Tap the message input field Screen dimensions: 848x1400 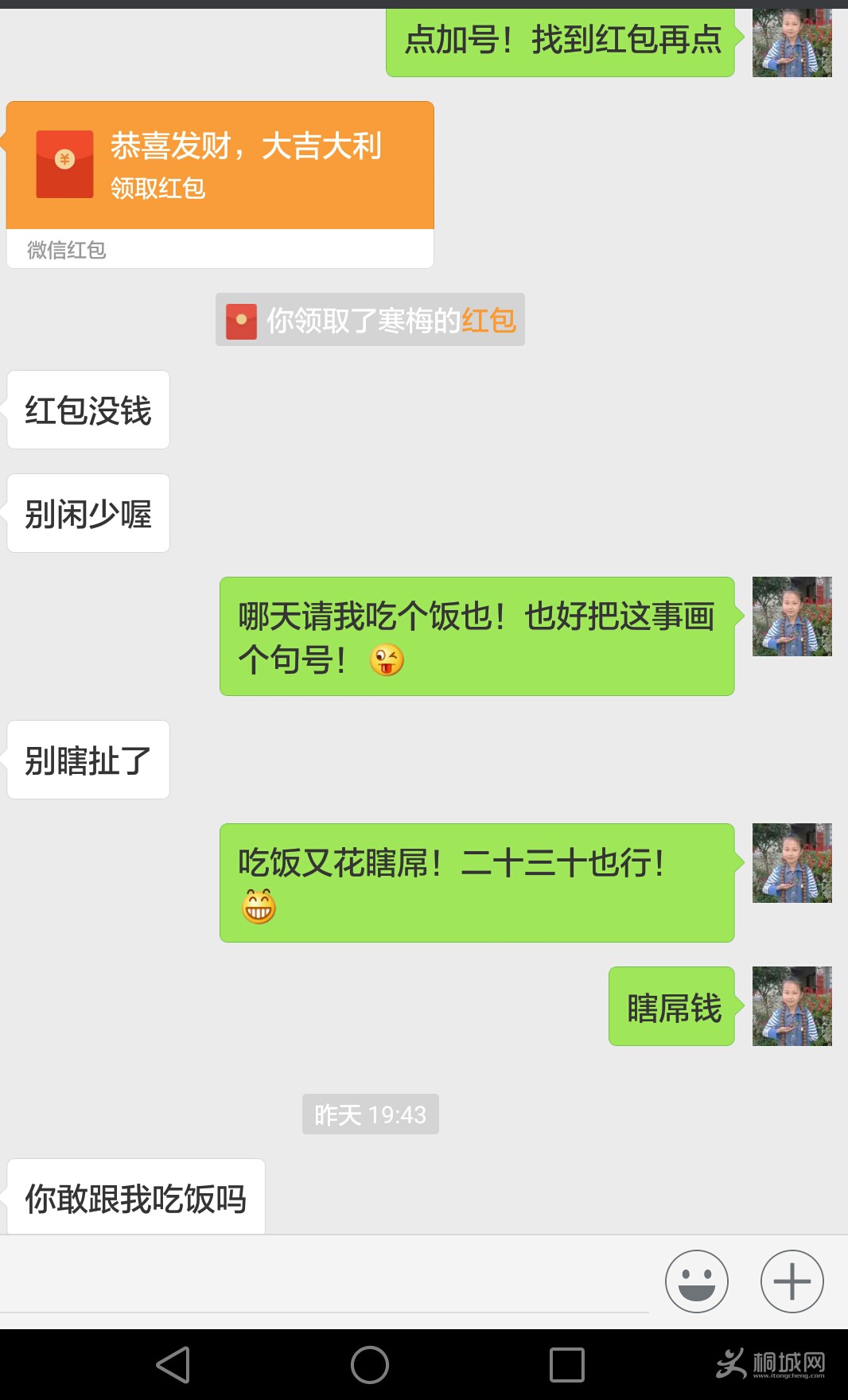tap(325, 1282)
